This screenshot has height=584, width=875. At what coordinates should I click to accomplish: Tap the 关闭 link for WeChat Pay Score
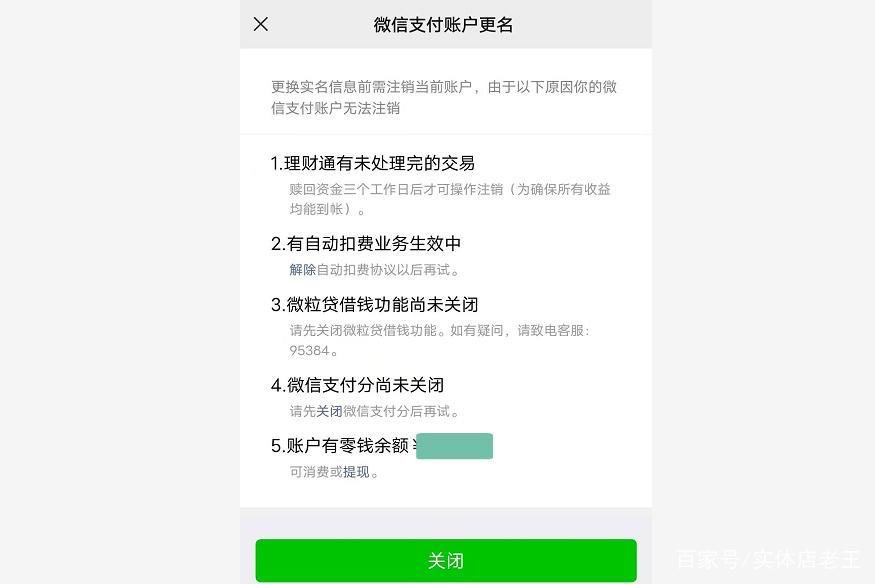tap(329, 411)
